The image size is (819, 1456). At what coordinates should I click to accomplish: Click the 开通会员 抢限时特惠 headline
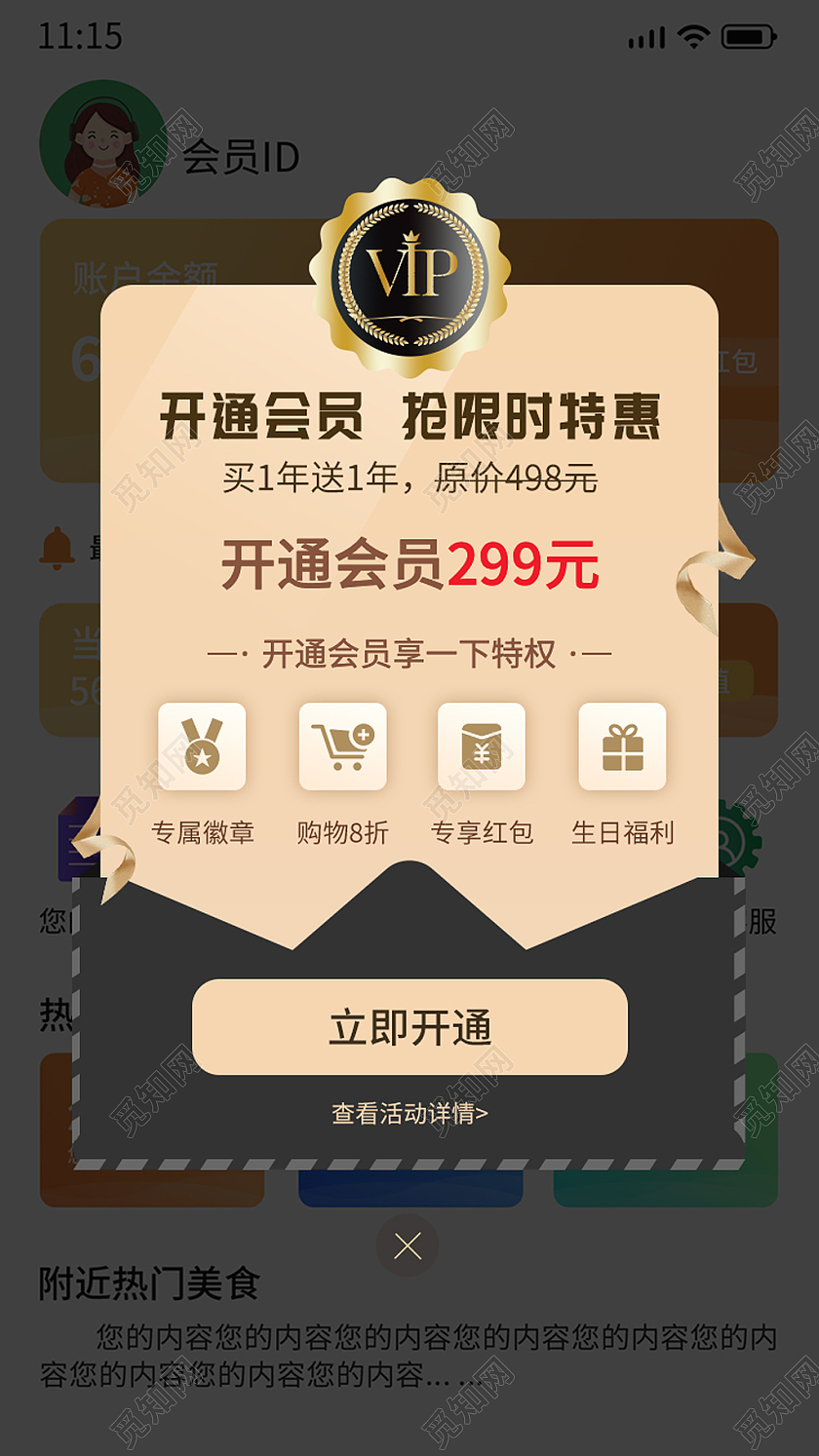click(409, 413)
